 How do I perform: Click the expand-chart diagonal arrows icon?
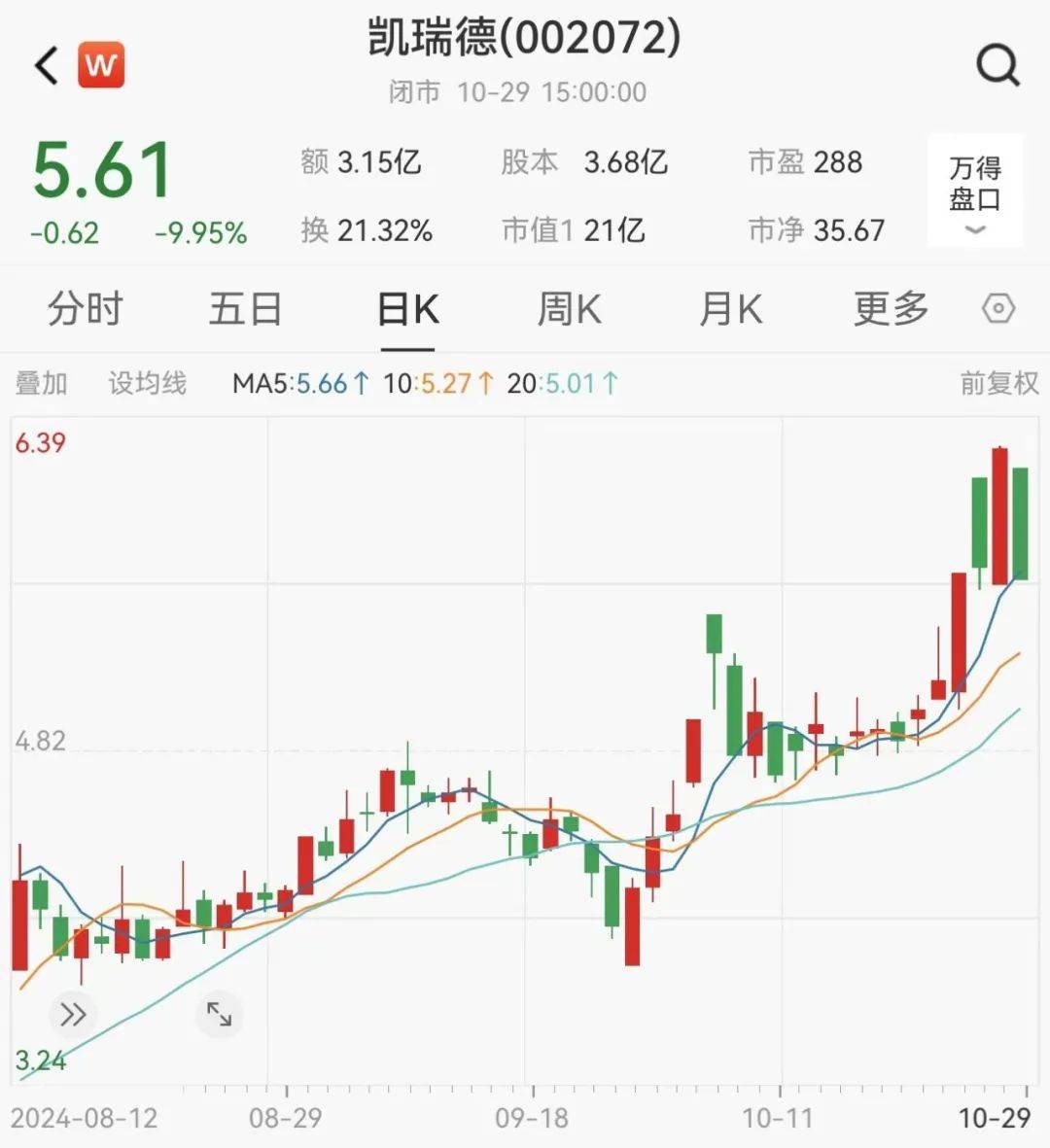pyautogui.click(x=220, y=1014)
